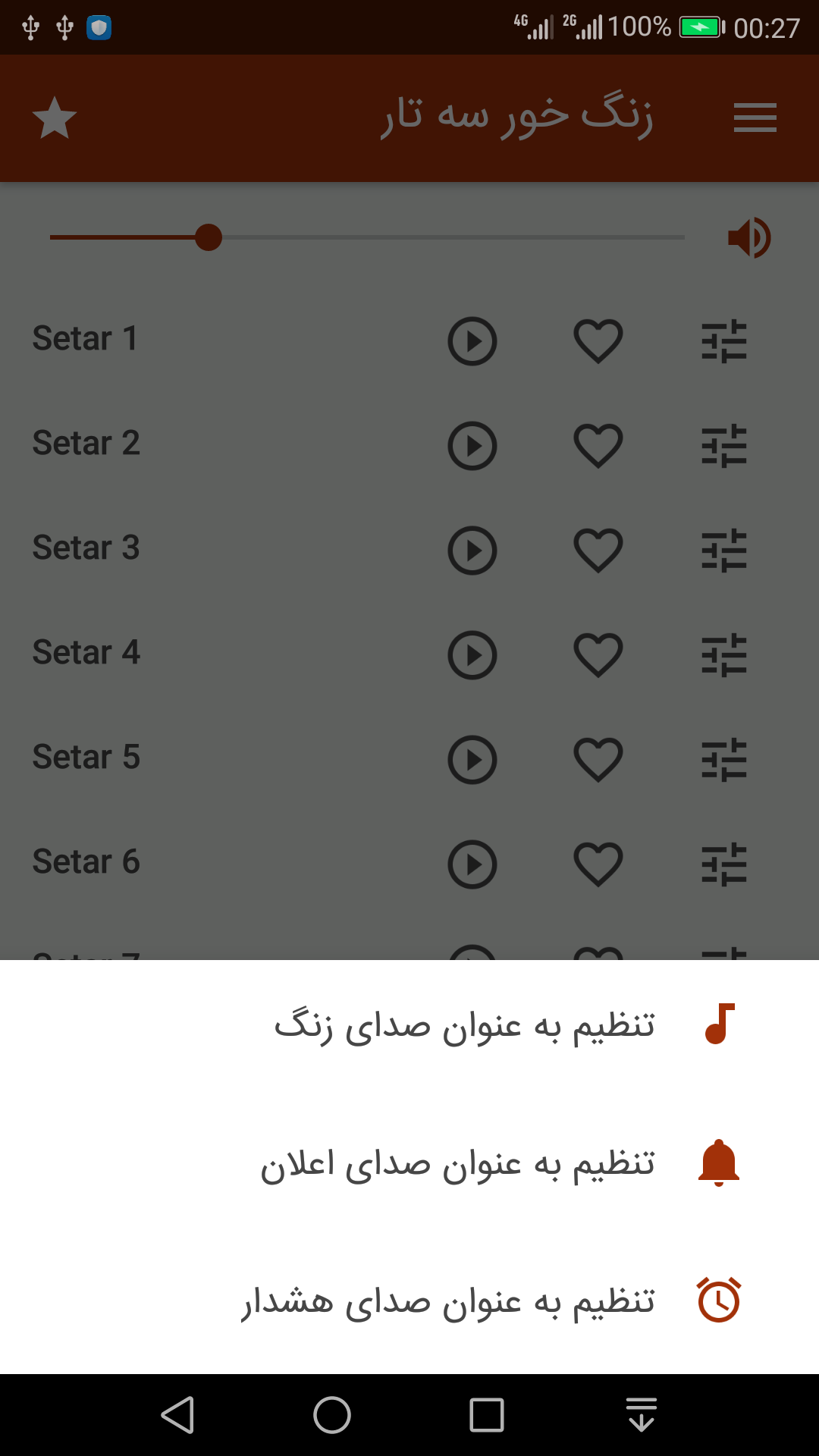Tap the system back button
The width and height of the screenshot is (819, 1456).
[x=178, y=1415]
